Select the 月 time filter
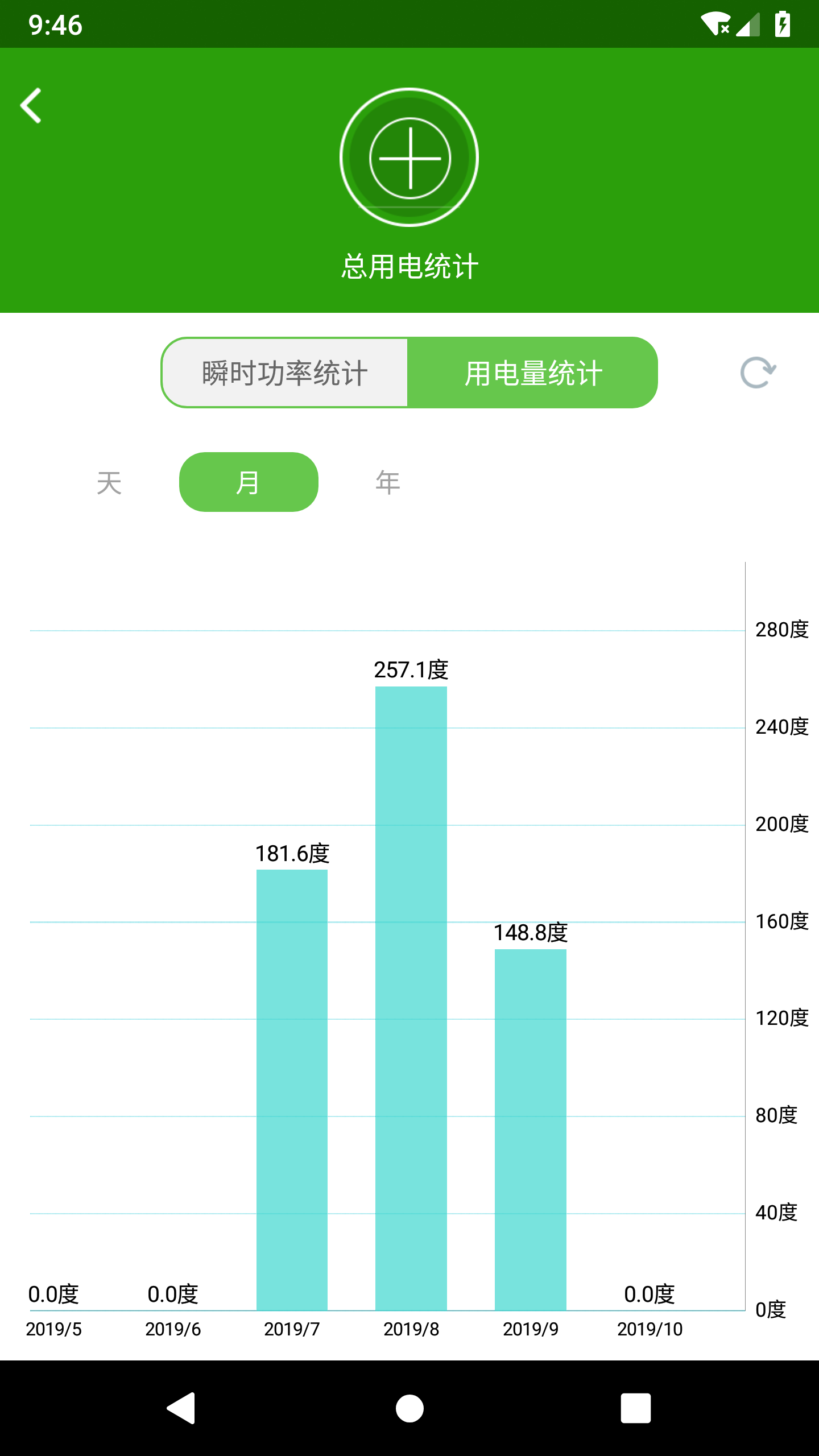 click(249, 482)
